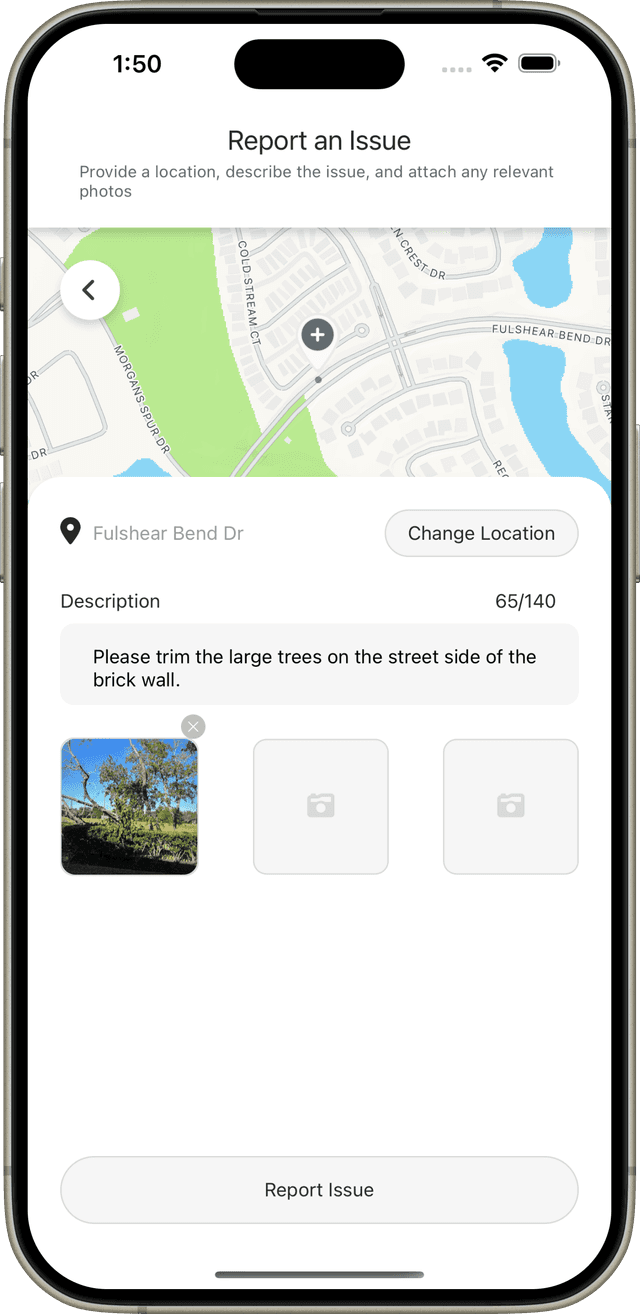Add a photo in the last slot

coord(510,806)
